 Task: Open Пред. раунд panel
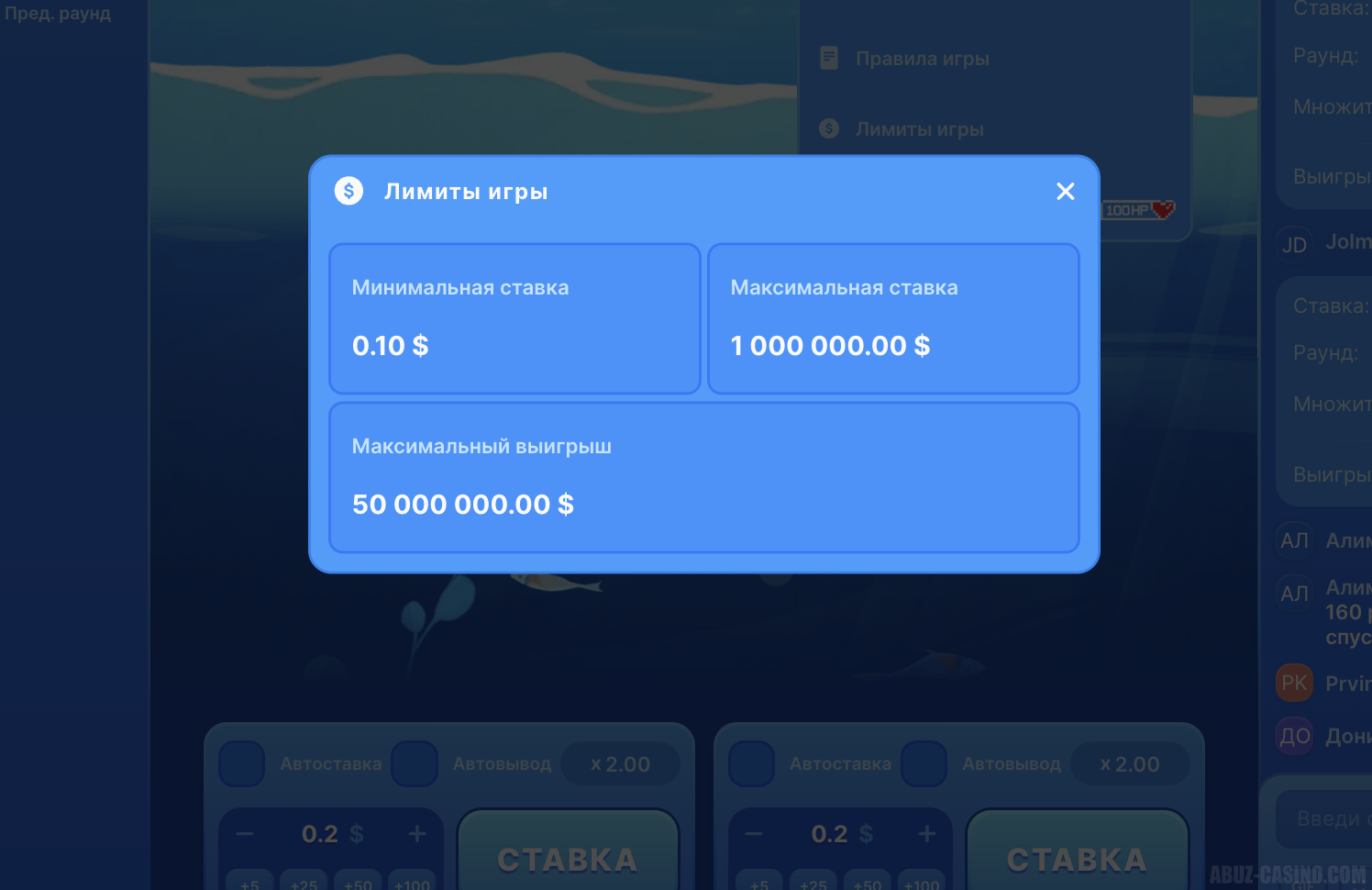click(x=58, y=14)
